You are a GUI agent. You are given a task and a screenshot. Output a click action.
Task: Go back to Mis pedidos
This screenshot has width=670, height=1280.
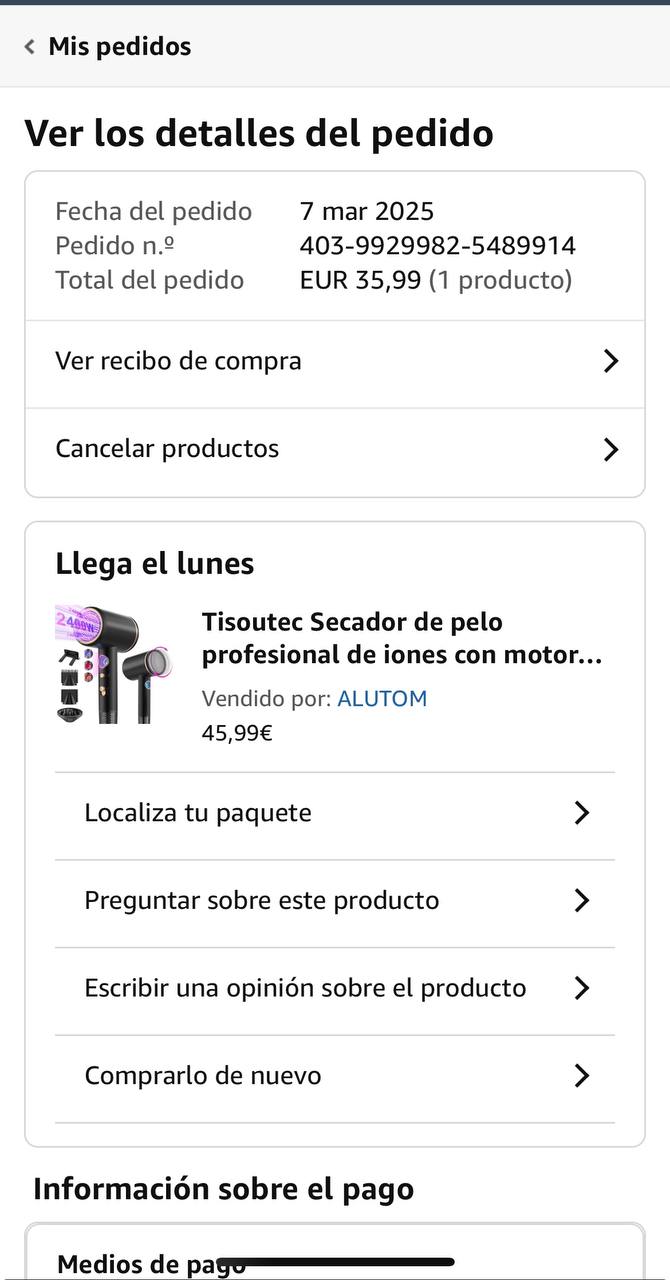click(x=108, y=46)
